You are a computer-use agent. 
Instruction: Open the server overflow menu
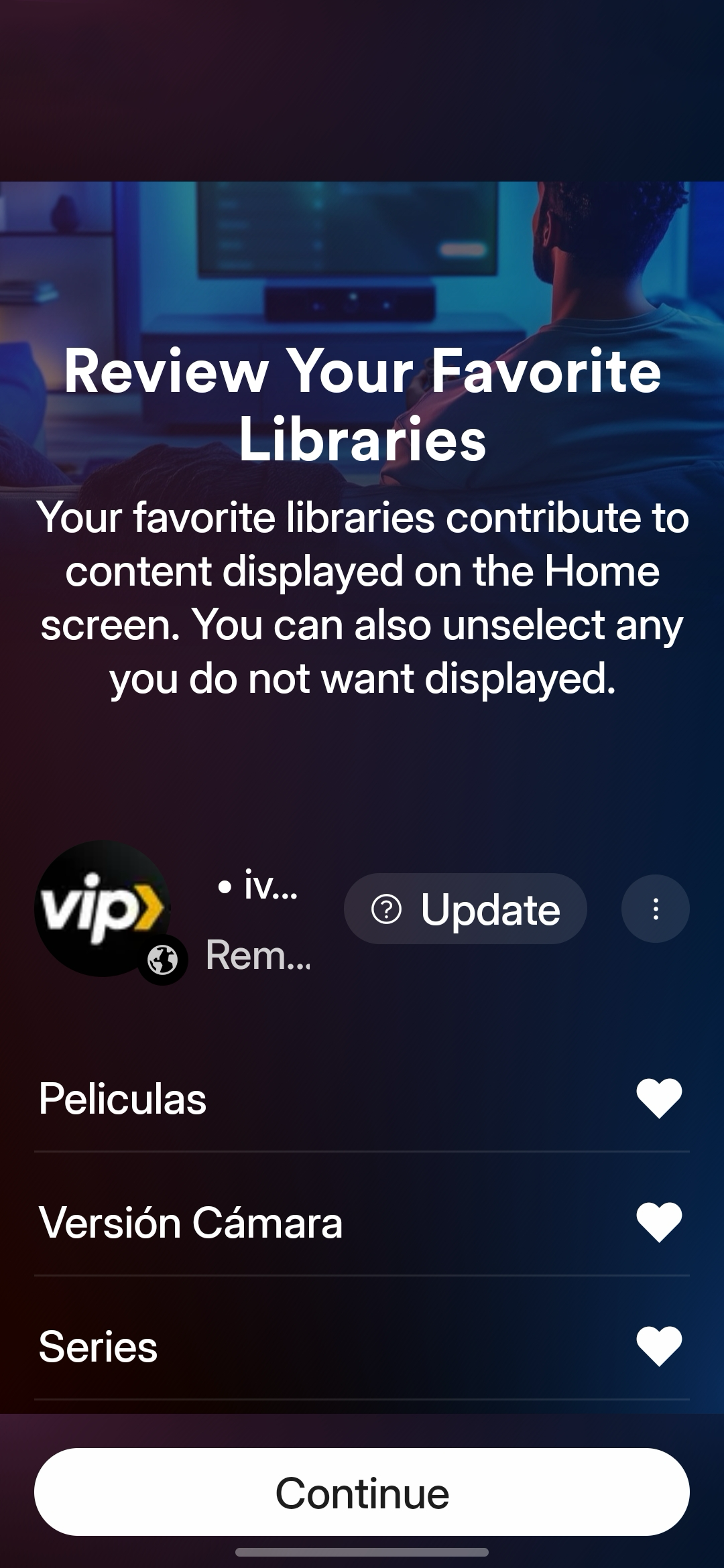point(655,909)
